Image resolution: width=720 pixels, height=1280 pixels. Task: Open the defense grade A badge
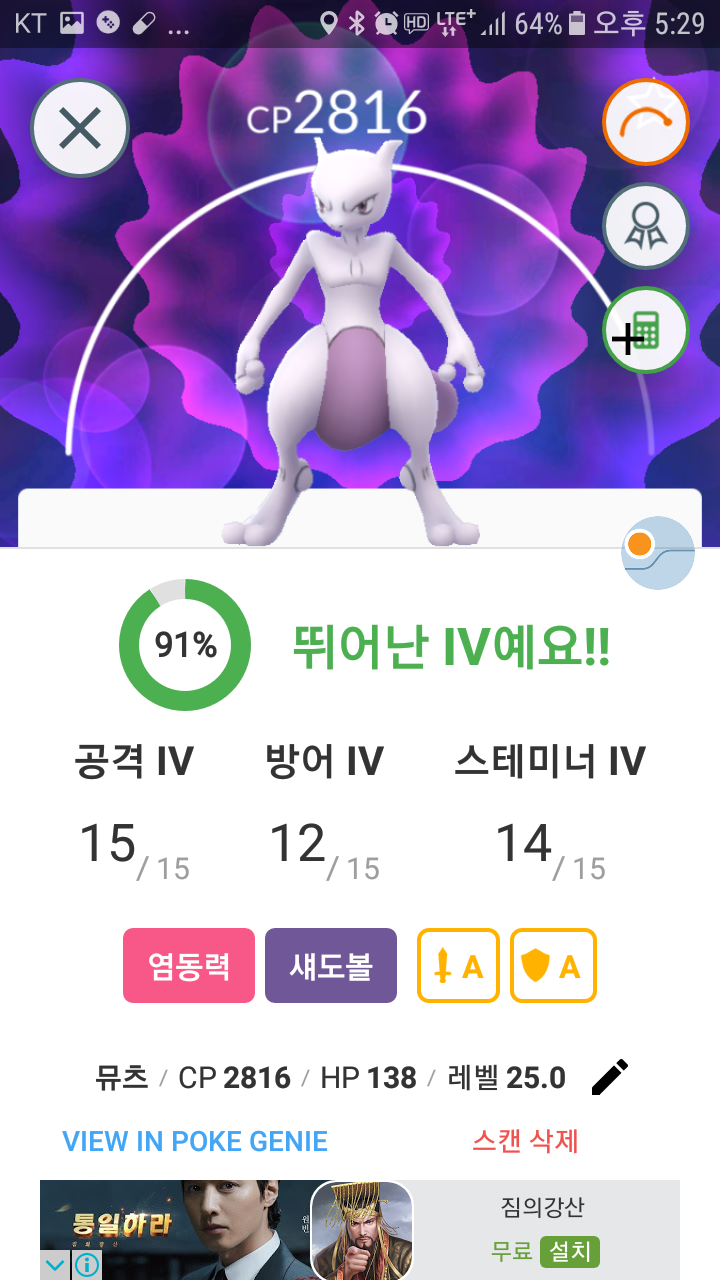(553, 966)
